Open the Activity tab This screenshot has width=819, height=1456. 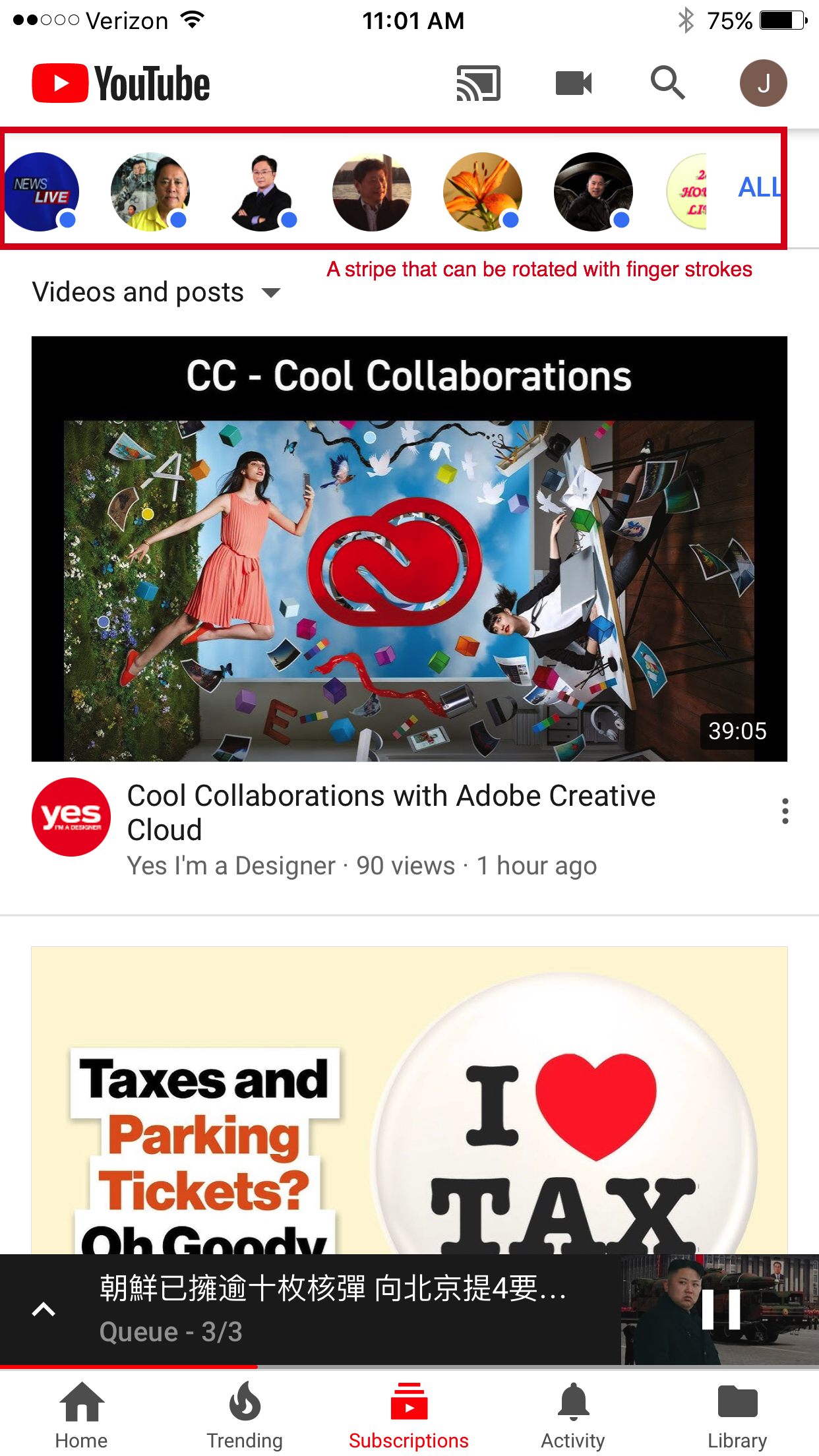click(573, 1415)
